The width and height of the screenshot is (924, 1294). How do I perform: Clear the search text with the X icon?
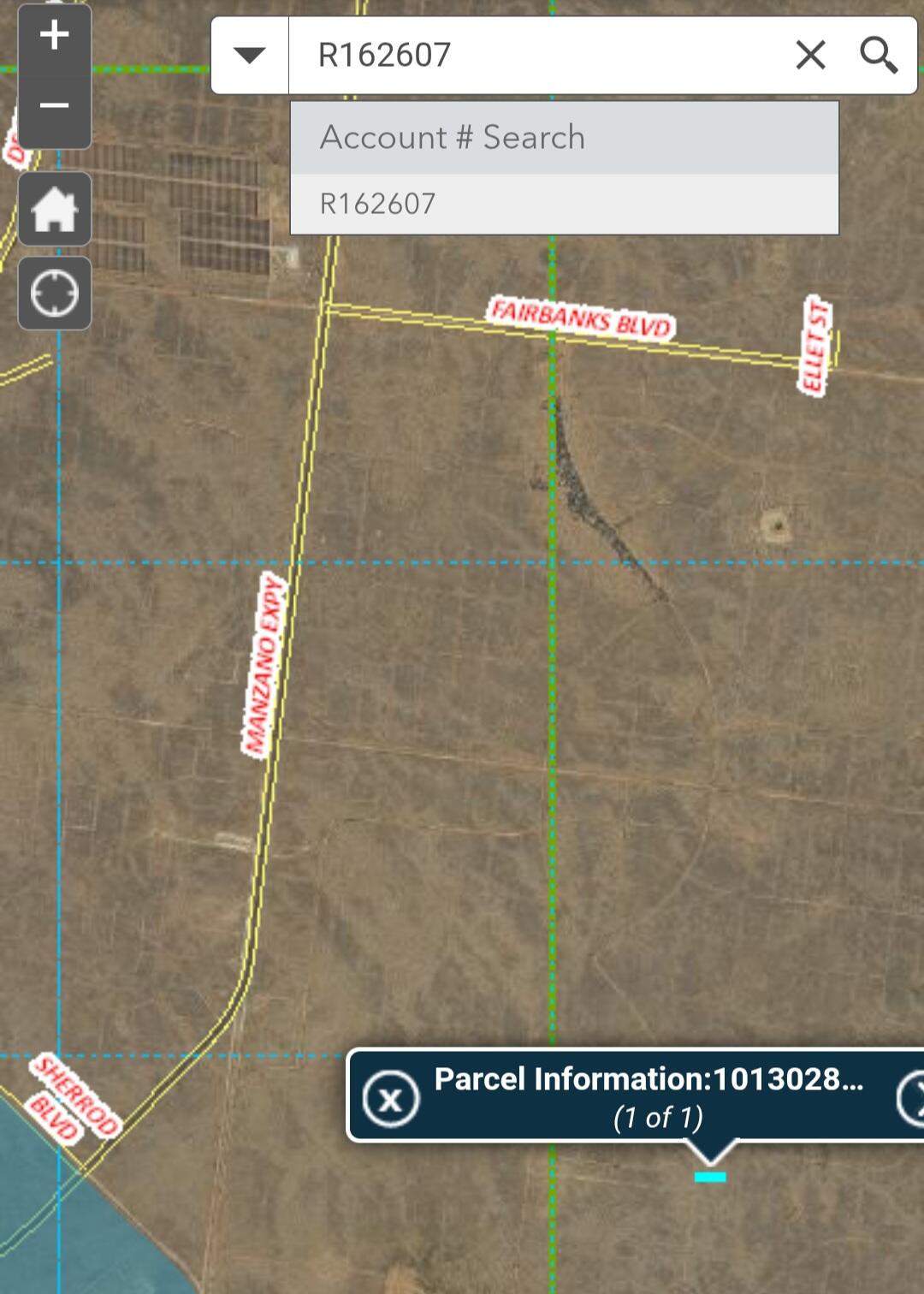click(x=809, y=55)
